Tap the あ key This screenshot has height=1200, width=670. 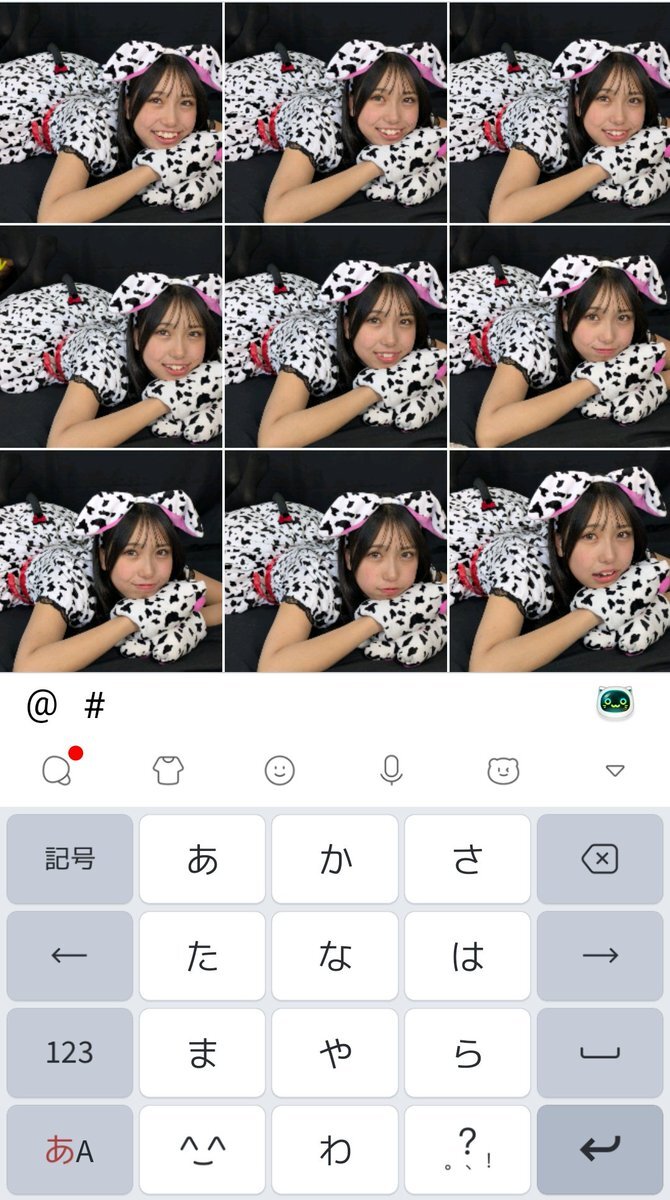202,859
